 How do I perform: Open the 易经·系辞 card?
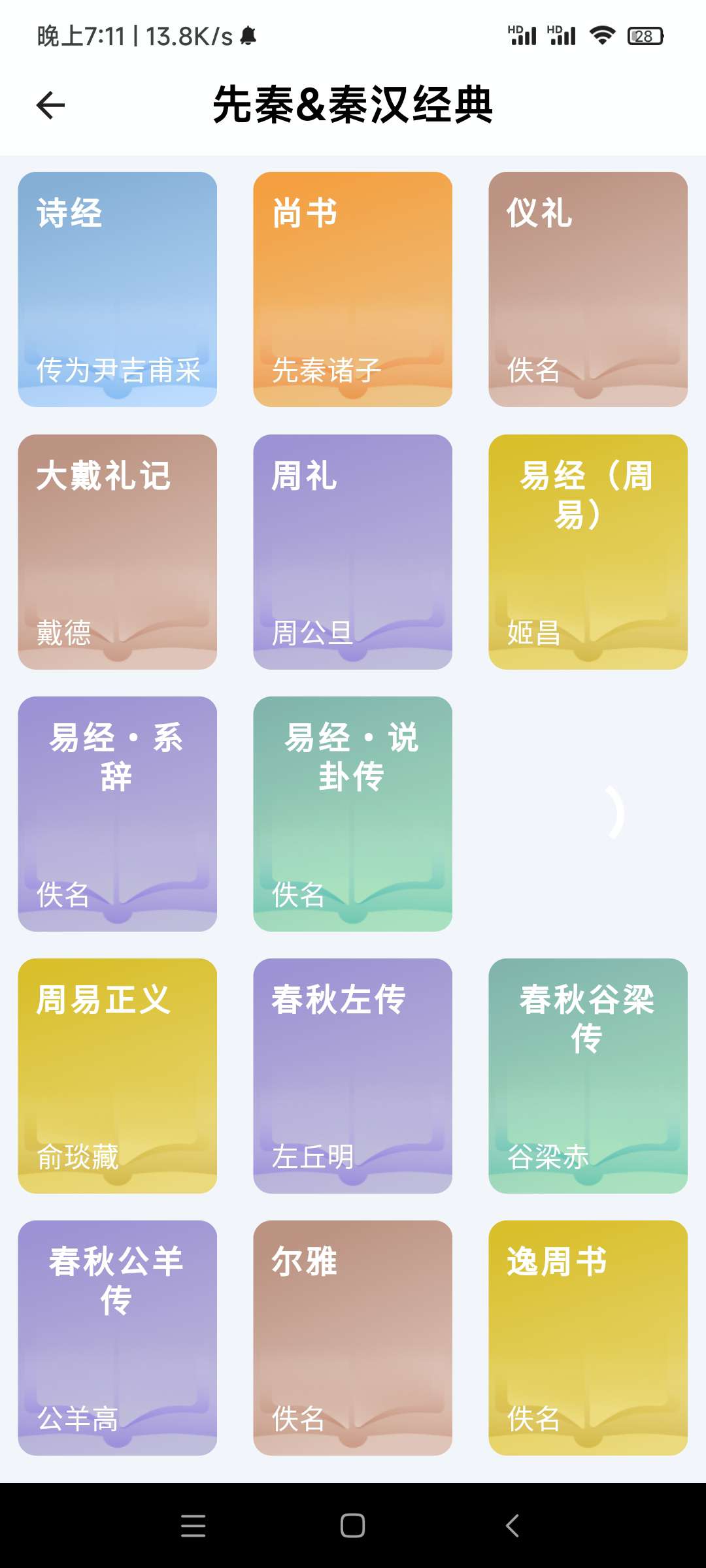[x=118, y=813]
